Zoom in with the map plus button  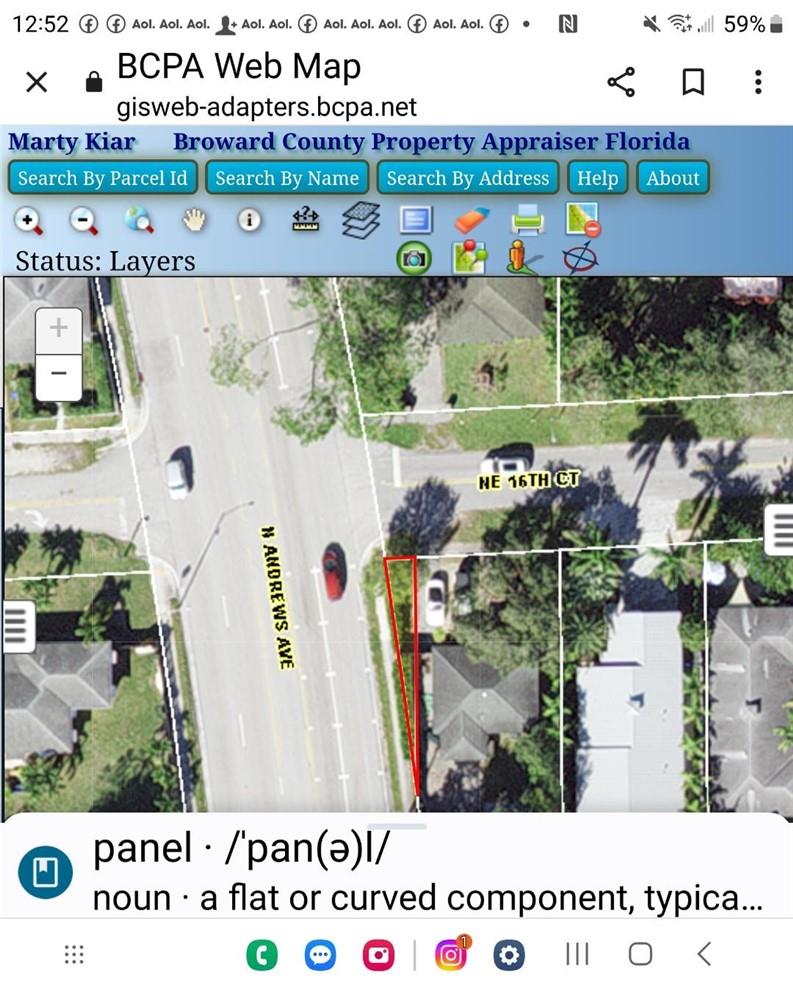pos(59,327)
